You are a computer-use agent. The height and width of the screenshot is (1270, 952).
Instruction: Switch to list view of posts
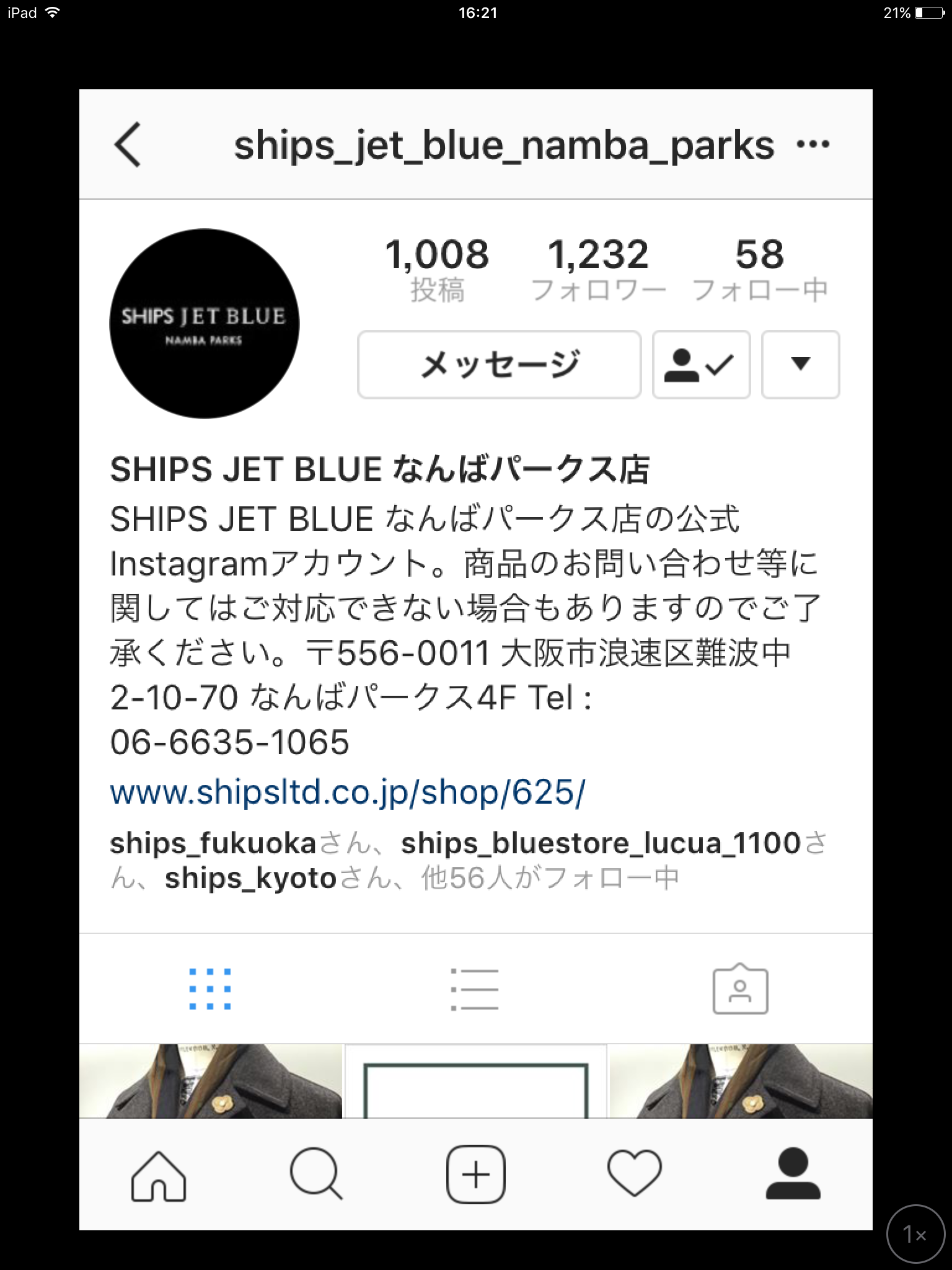click(475, 988)
